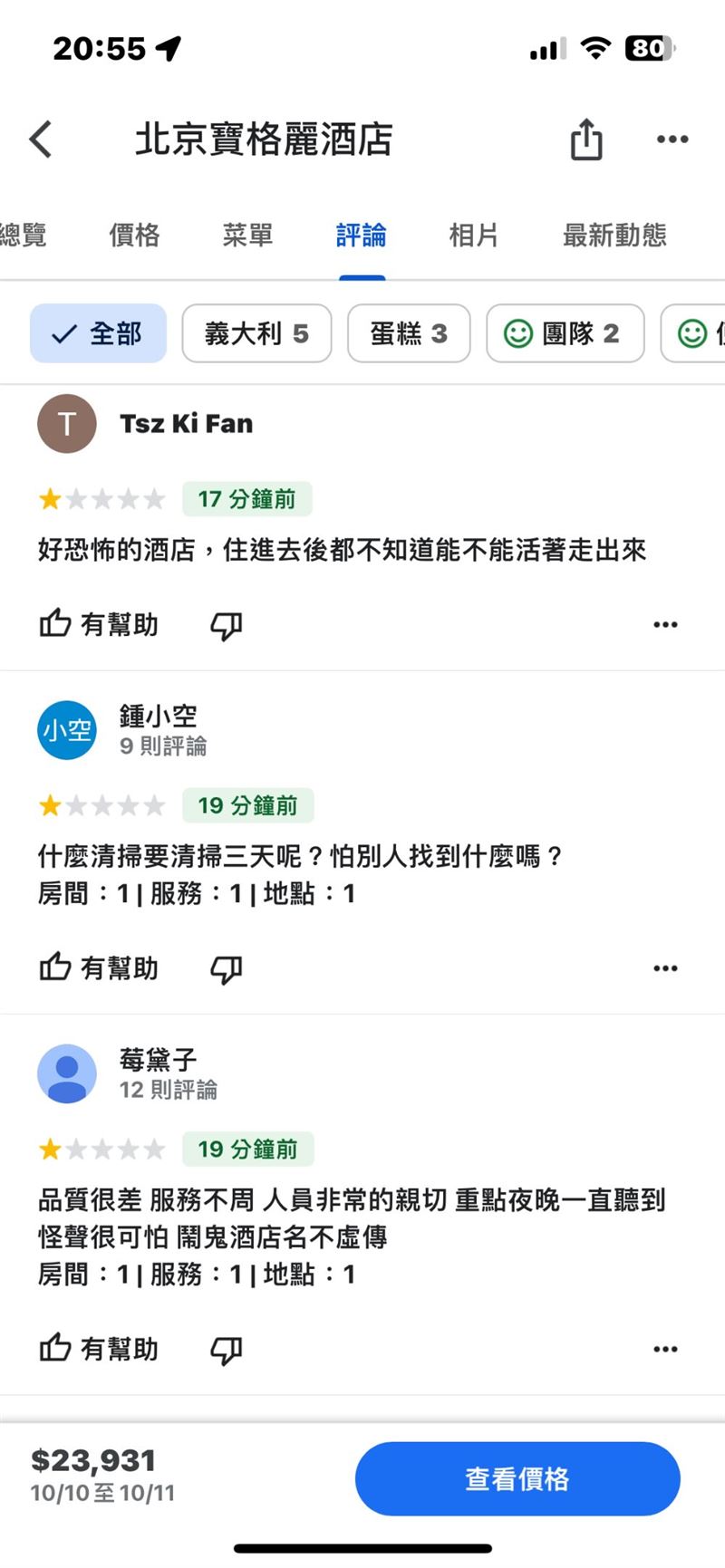The height and width of the screenshot is (1568, 725).
Task: Tap the thumbs-down icon on 莓黛子's review
Action: tap(226, 1348)
